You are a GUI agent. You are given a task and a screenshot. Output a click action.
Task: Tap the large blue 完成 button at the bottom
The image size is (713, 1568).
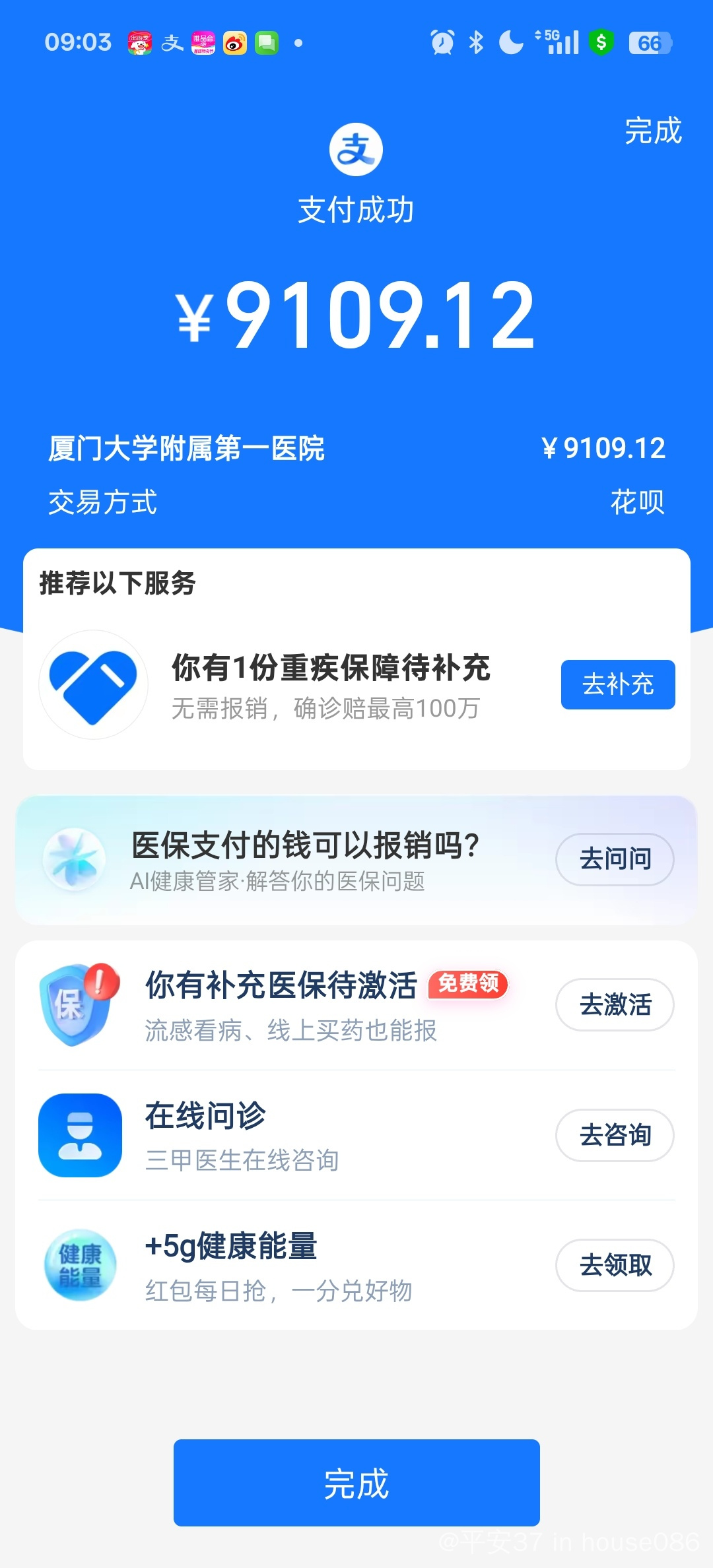coord(356,1483)
